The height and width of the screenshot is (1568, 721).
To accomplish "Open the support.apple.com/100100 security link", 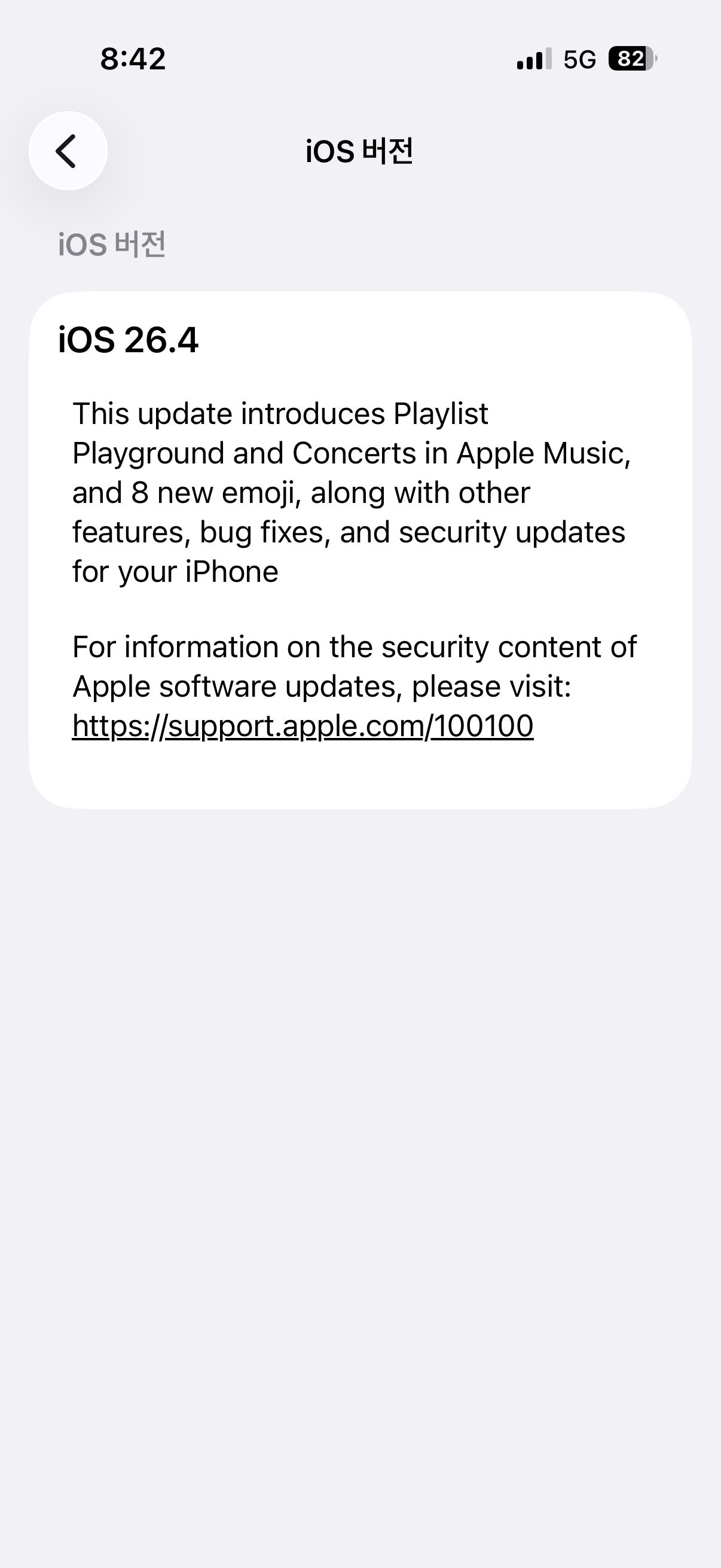I will point(303,726).
